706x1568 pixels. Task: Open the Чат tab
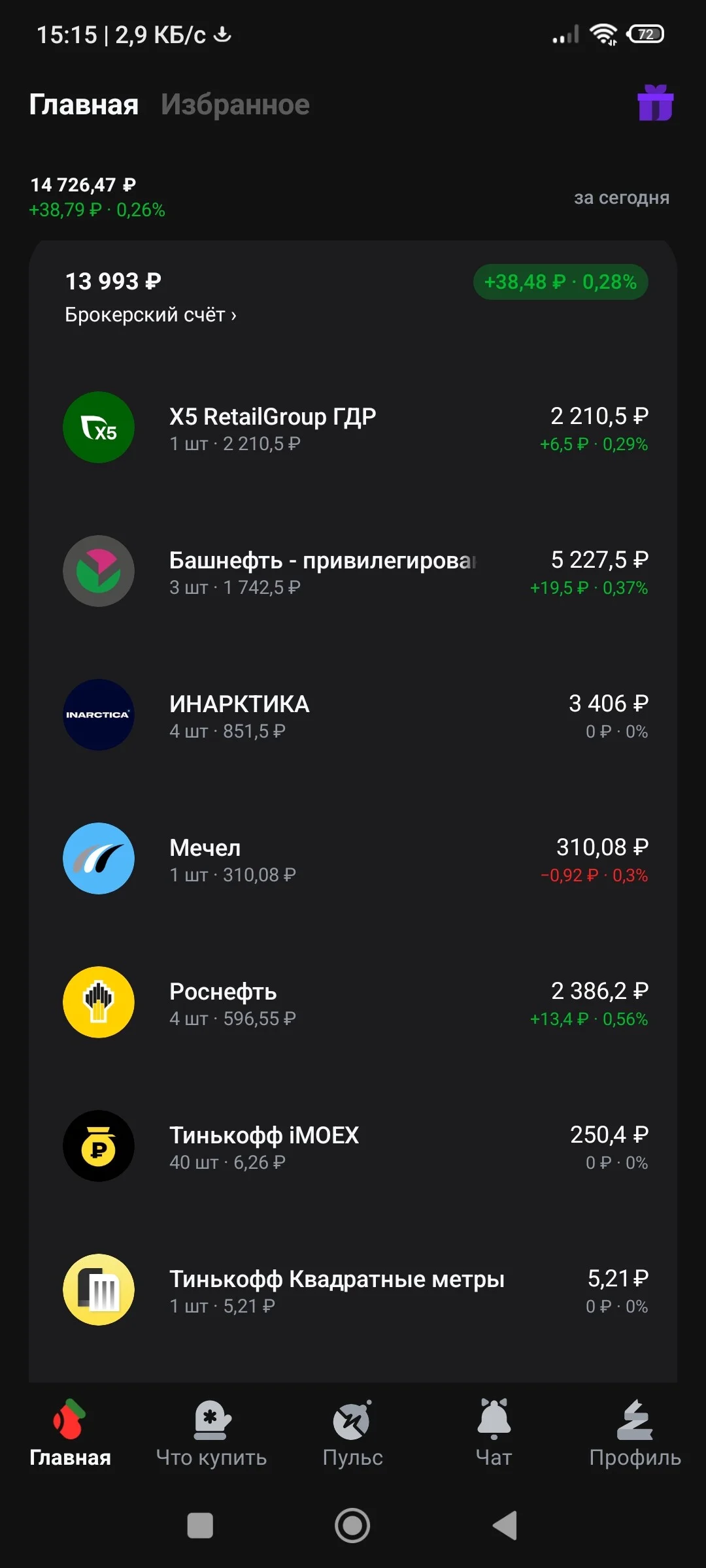(494, 1433)
